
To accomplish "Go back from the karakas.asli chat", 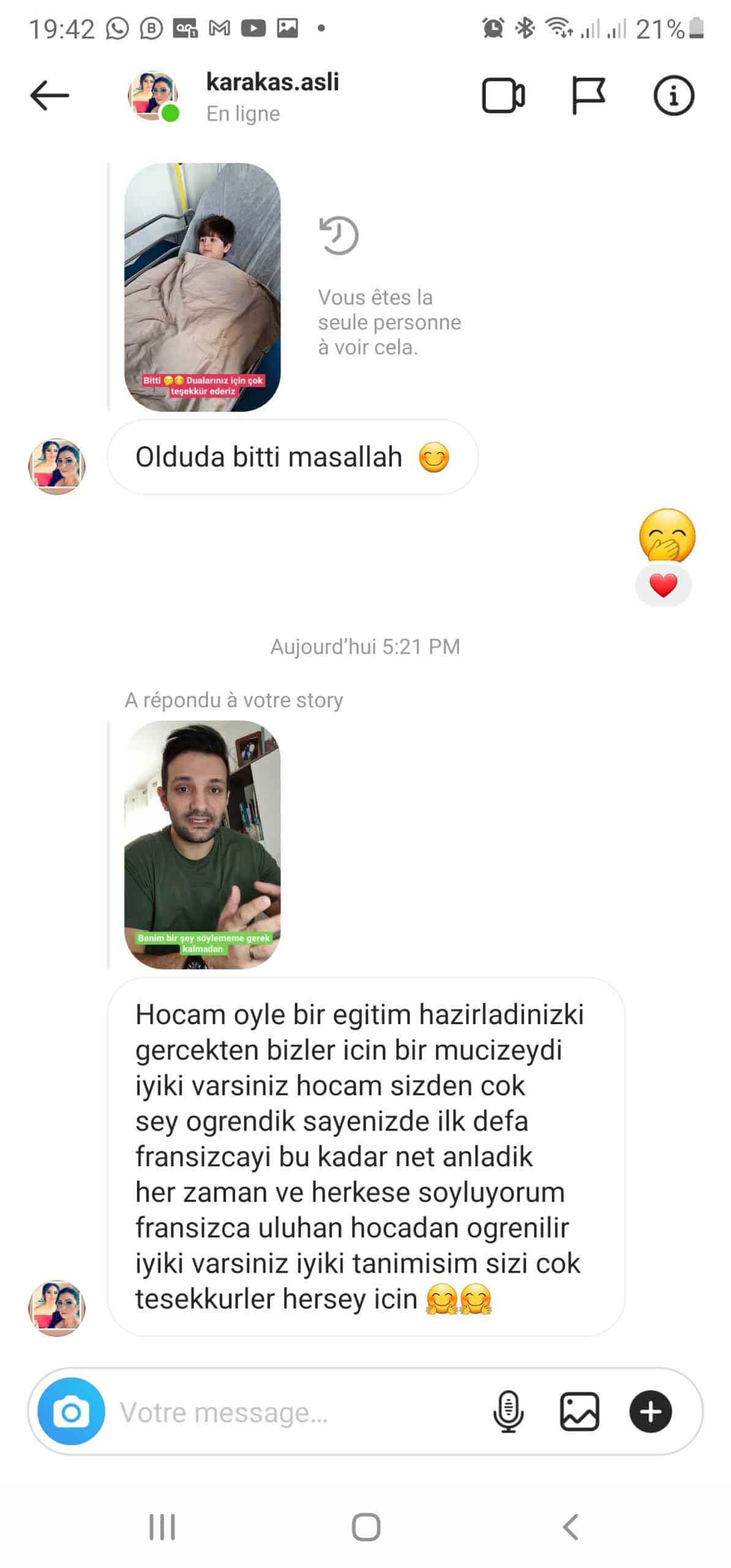I will point(50,96).
